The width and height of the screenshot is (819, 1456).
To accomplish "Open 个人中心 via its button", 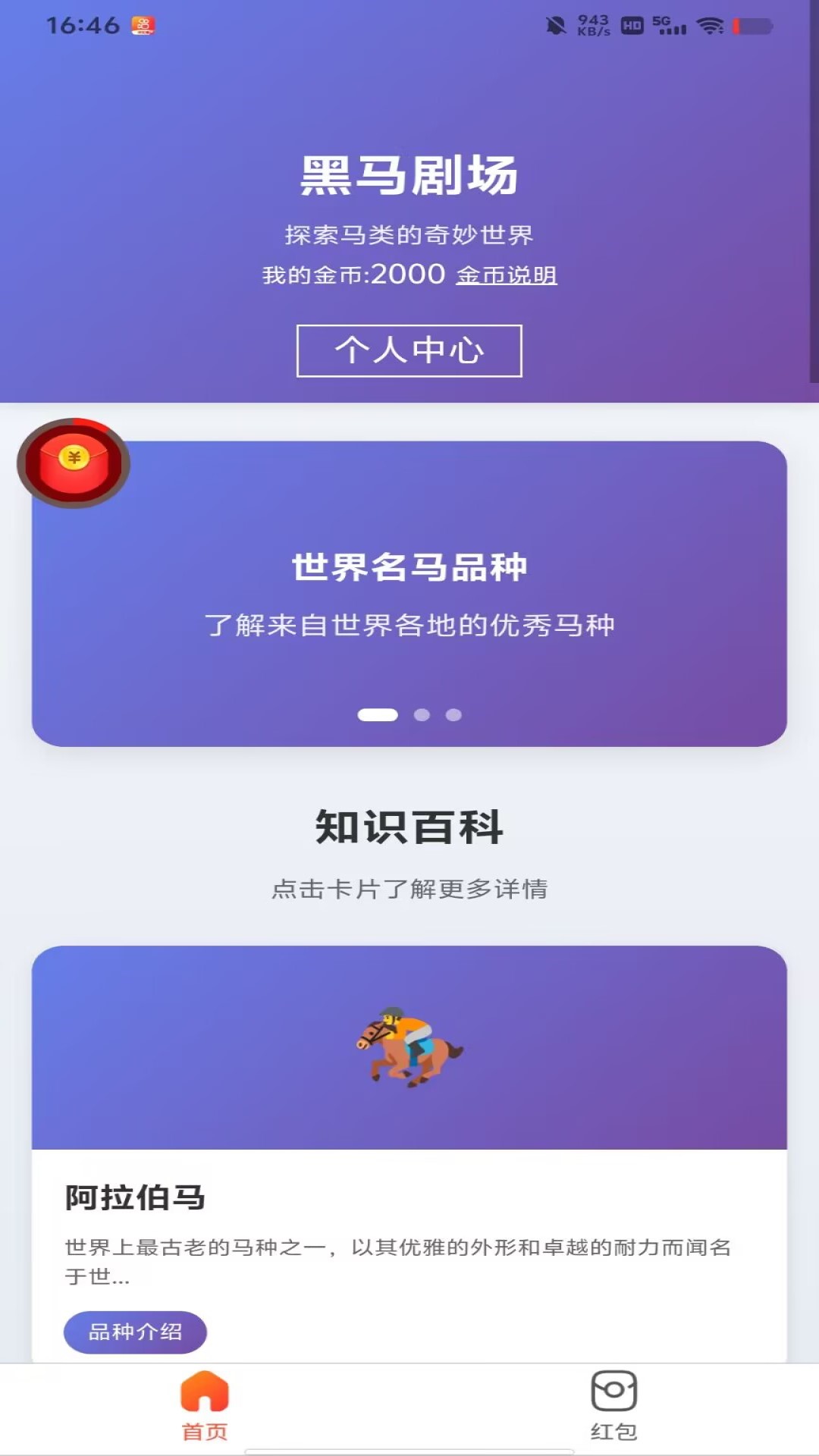I will (x=409, y=351).
